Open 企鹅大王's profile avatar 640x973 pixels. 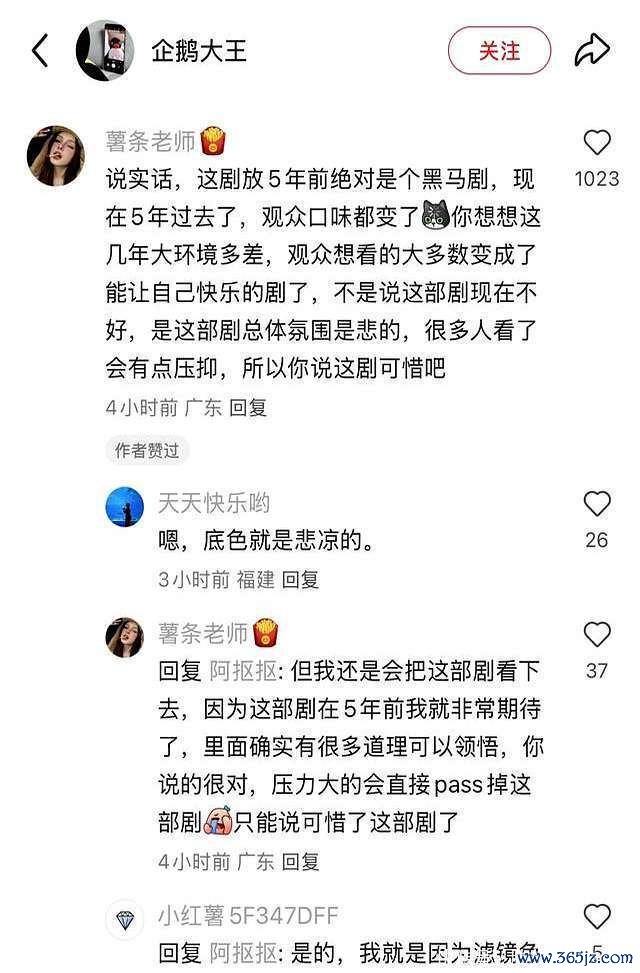[105, 50]
